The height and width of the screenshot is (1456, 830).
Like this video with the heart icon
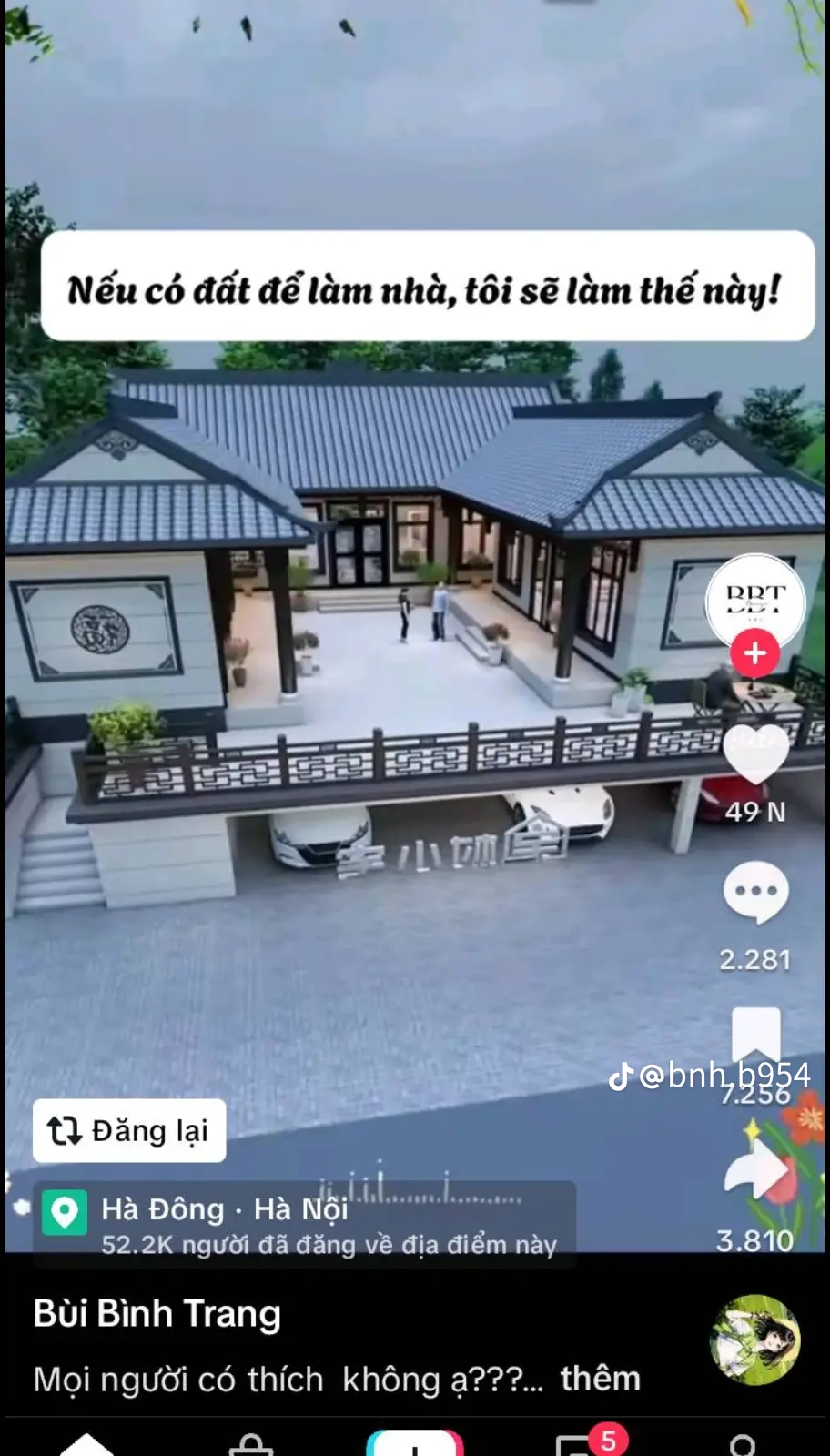(755, 755)
